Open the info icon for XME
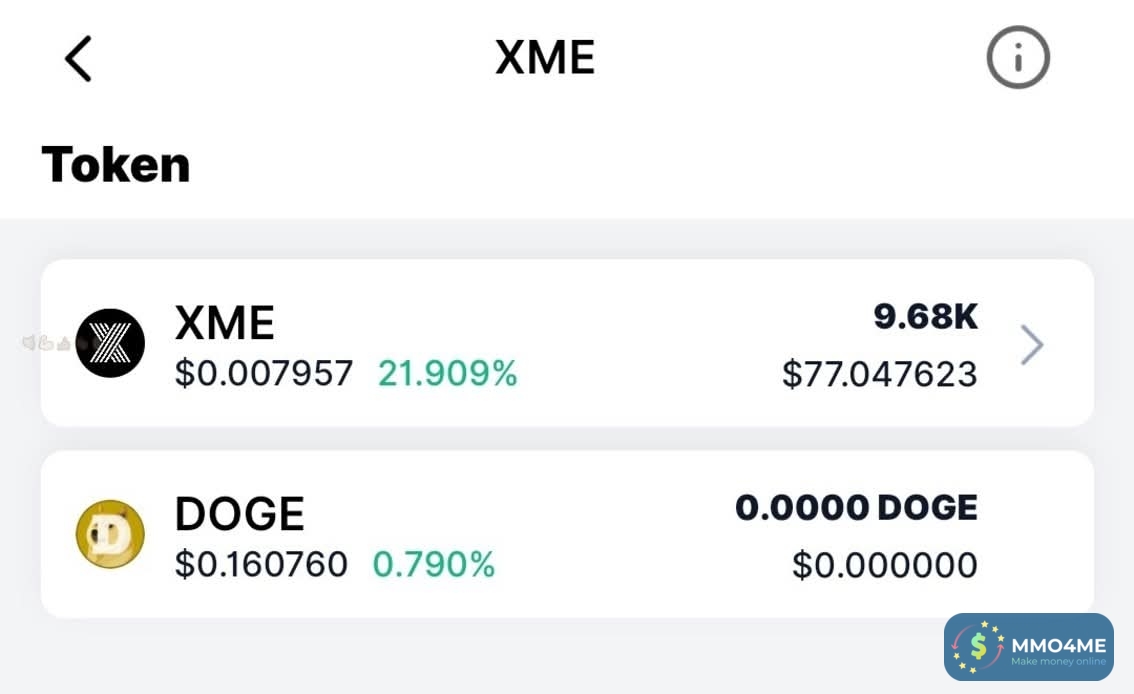This screenshot has width=1134, height=694. point(1017,58)
